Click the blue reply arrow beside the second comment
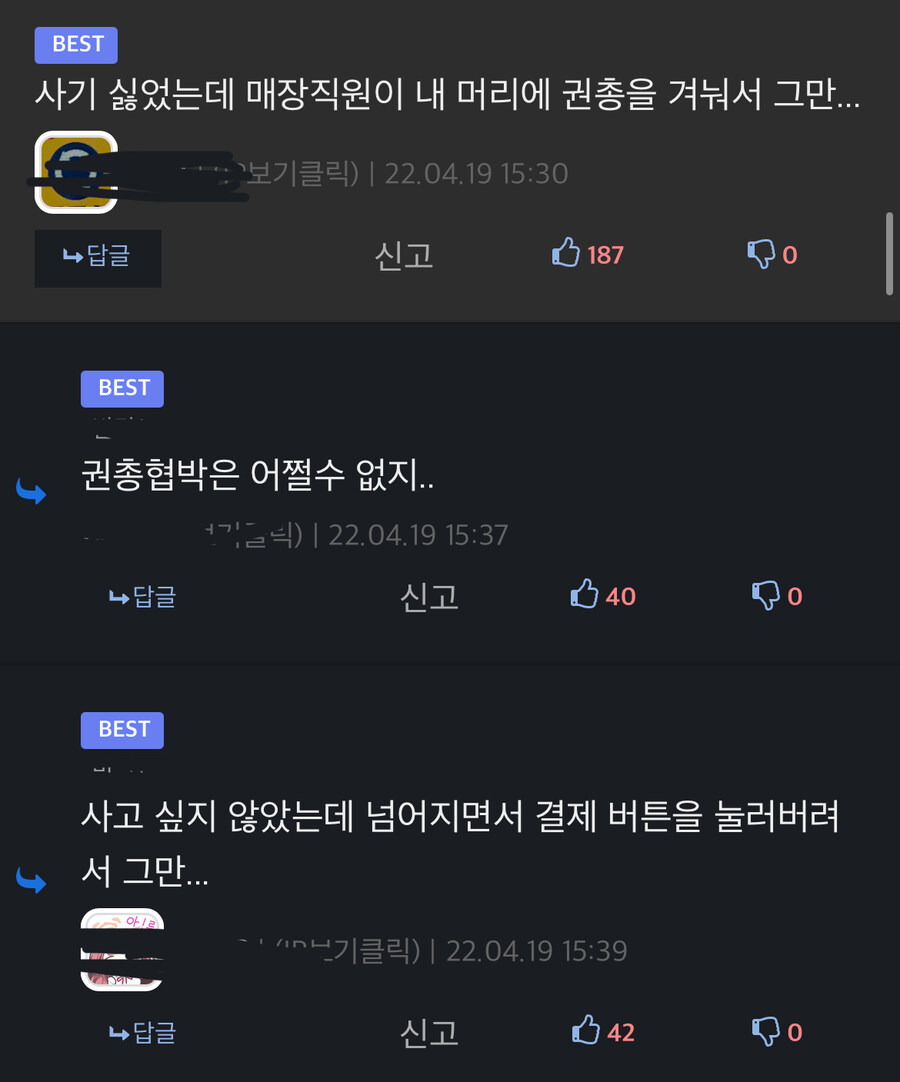900x1082 pixels. coord(32,490)
